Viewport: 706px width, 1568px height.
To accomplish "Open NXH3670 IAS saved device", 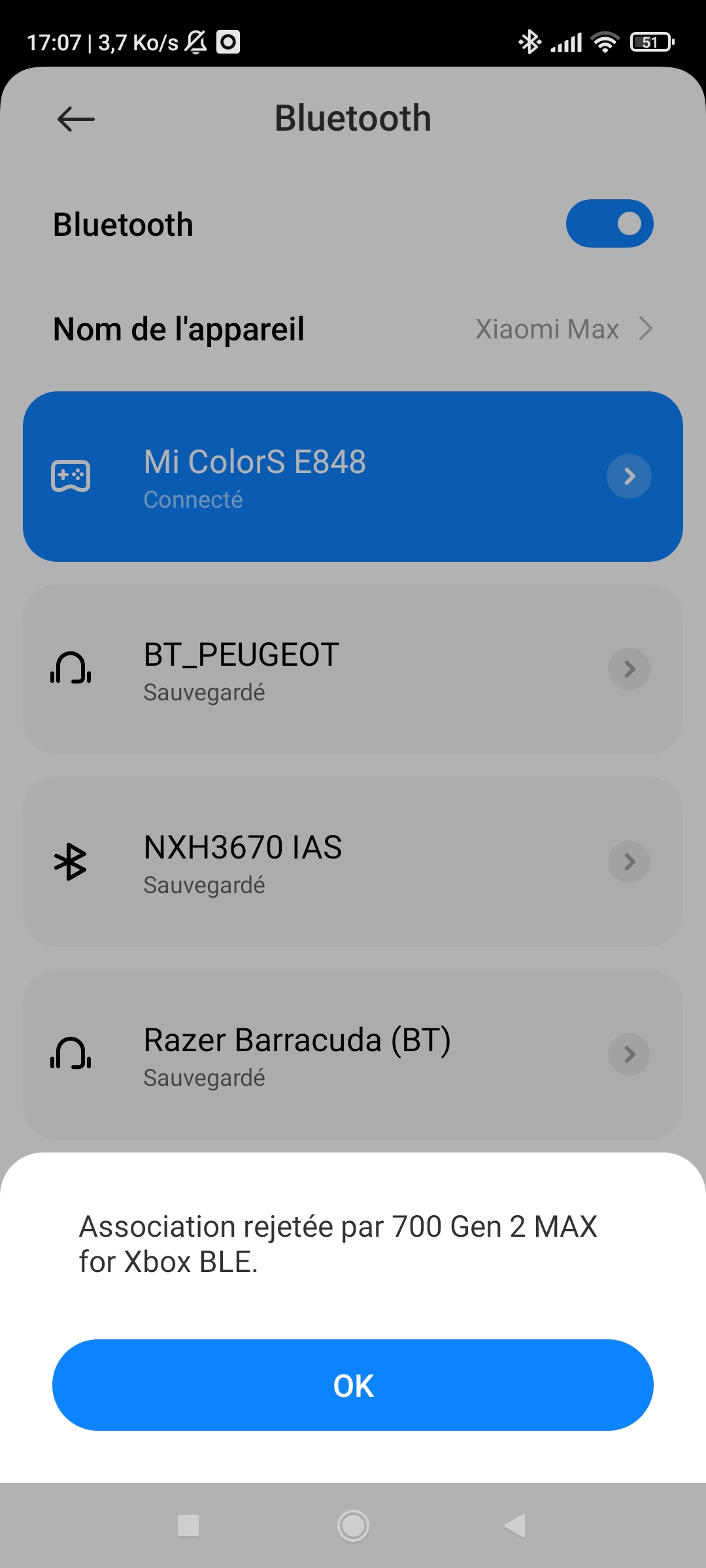I will [x=353, y=862].
